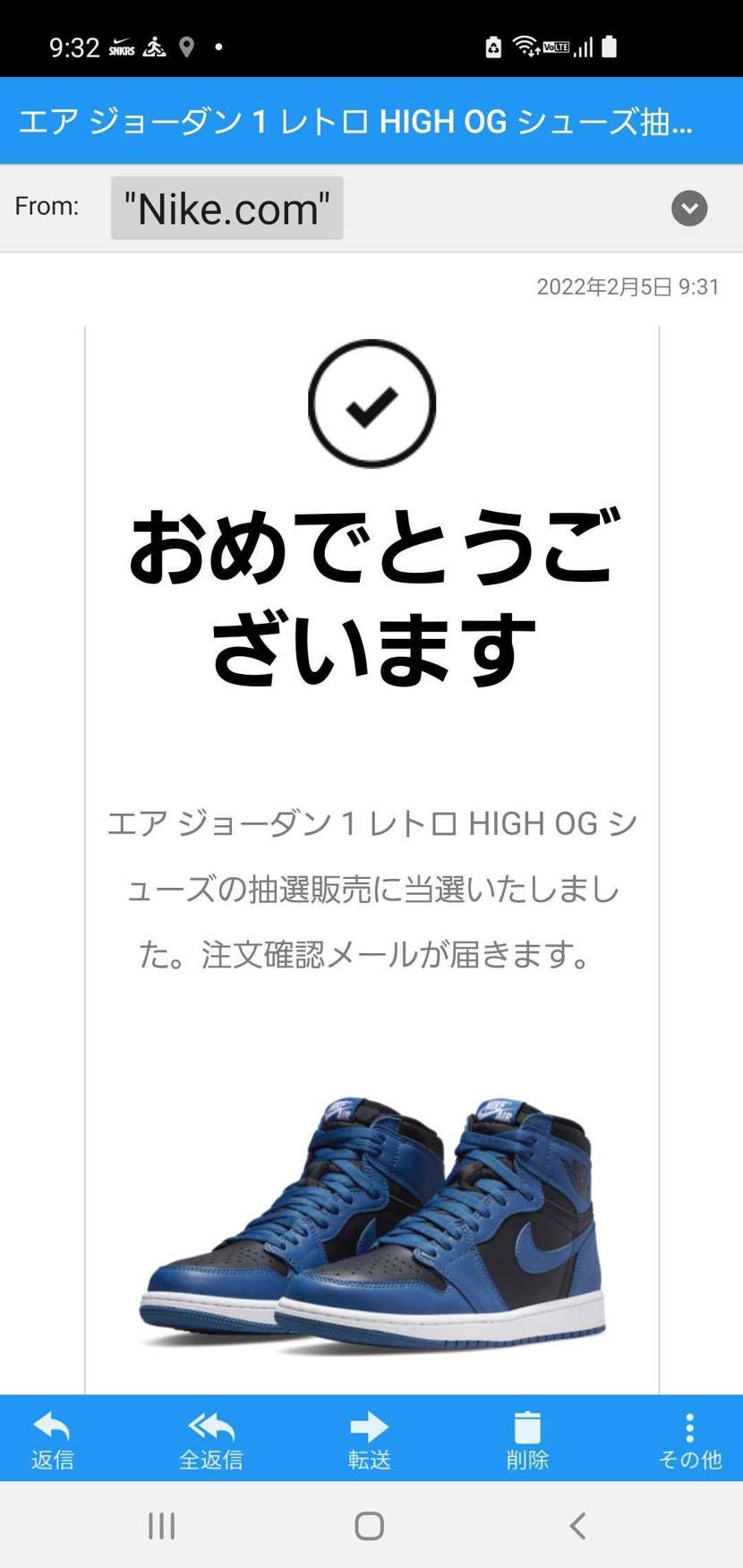Expand the email header details chevron
Screen dimensions: 743x1568
pyautogui.click(x=689, y=209)
